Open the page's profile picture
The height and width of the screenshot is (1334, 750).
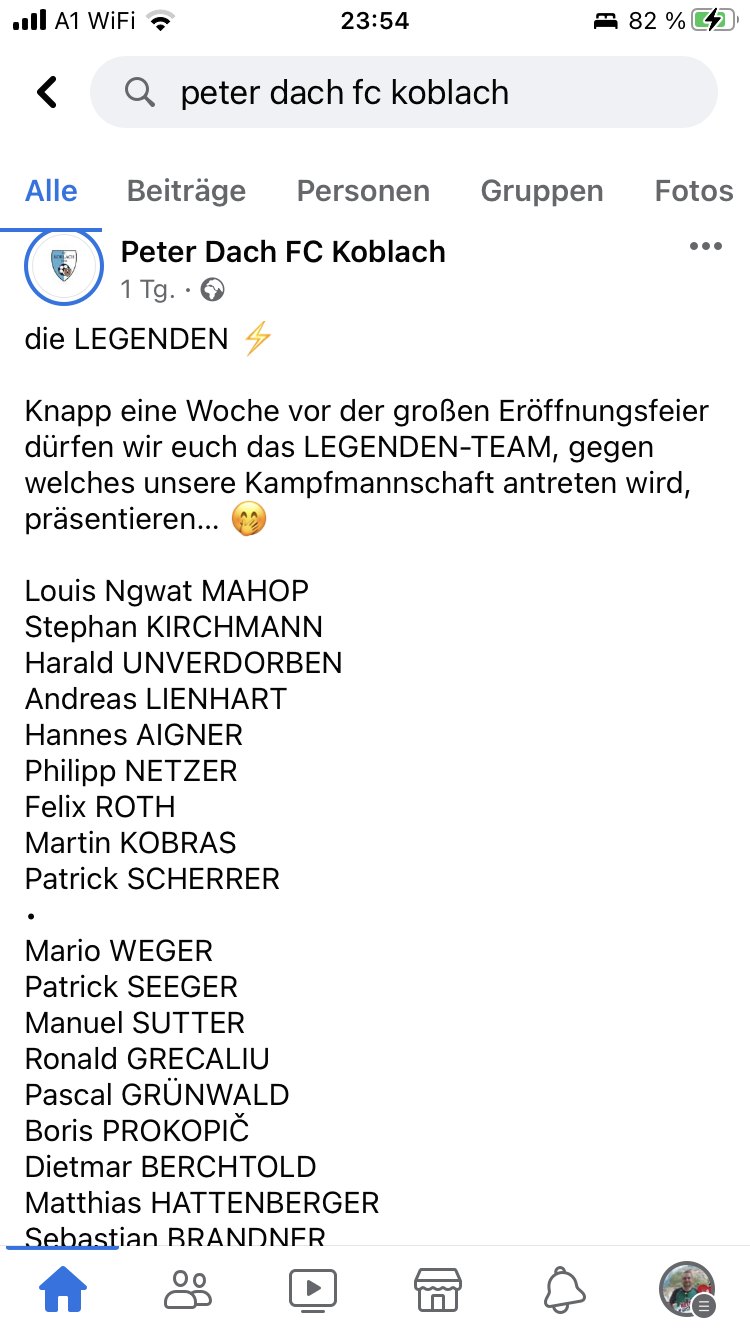coord(64,266)
